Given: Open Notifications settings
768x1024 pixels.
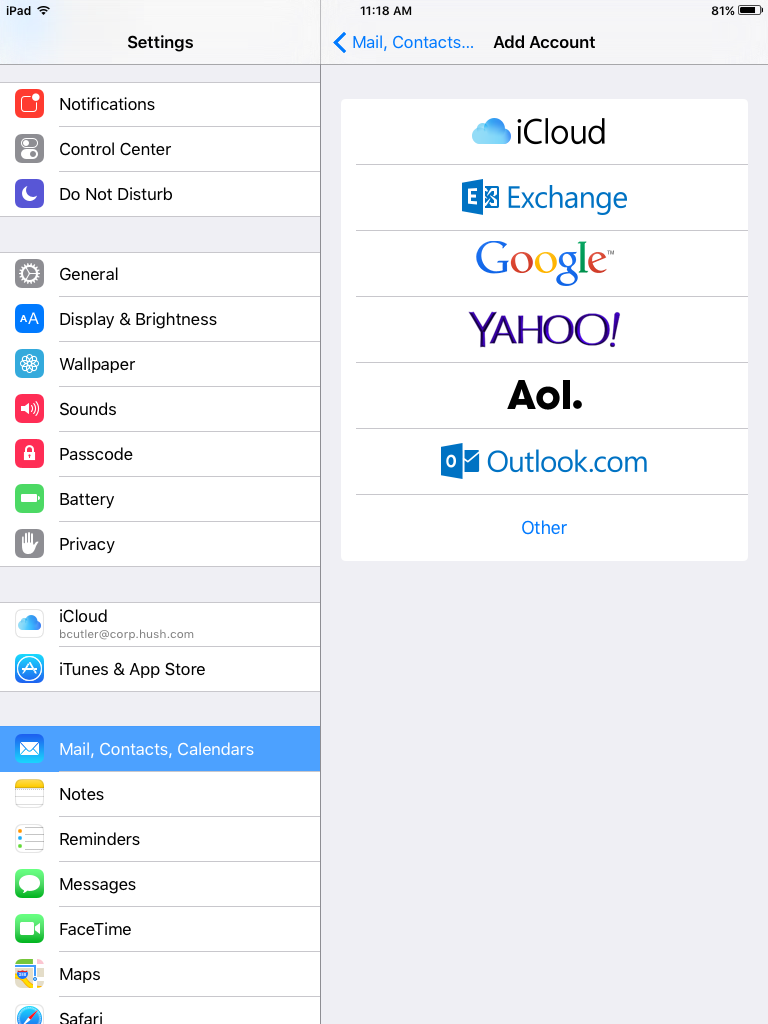Looking at the screenshot, I should pyautogui.click(x=160, y=104).
